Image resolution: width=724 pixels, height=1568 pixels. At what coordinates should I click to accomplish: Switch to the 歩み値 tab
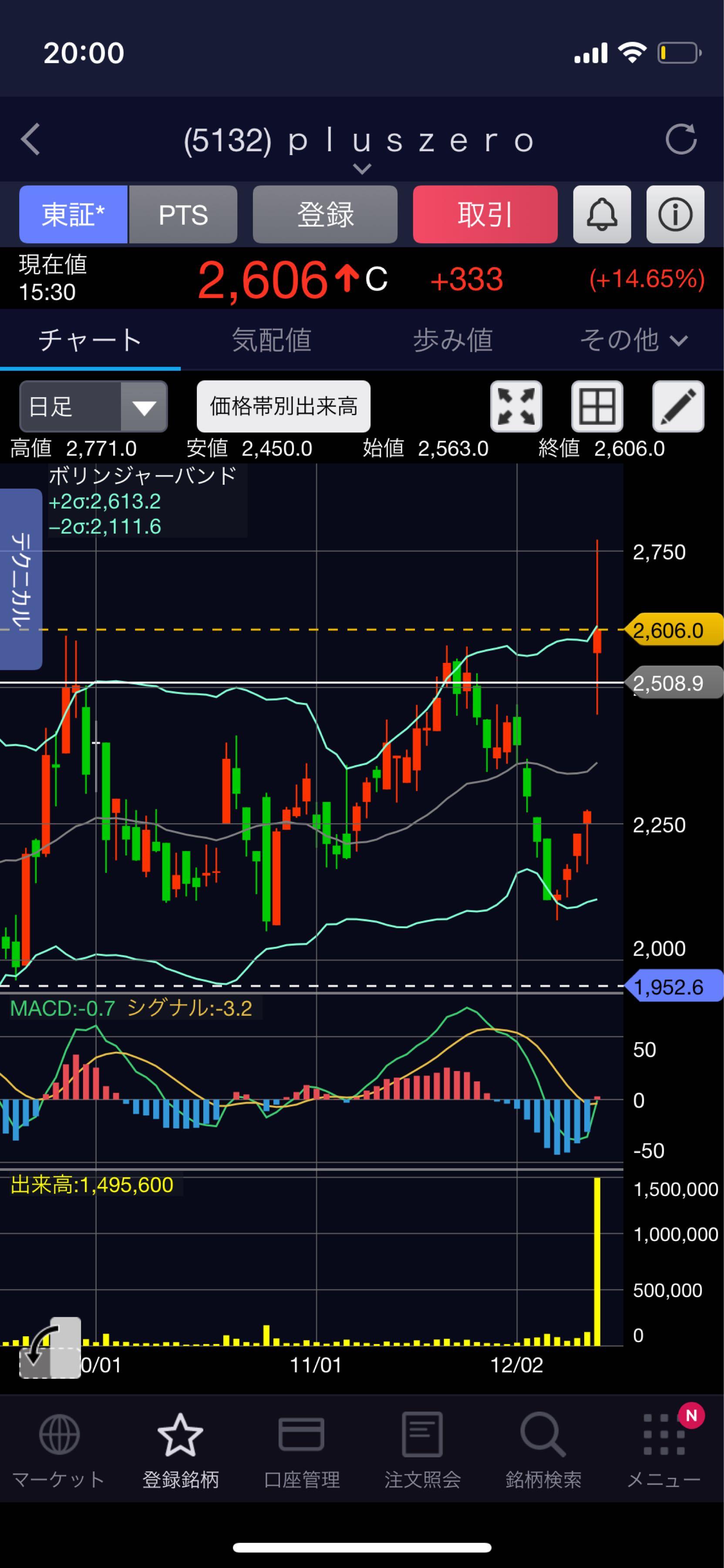(452, 340)
